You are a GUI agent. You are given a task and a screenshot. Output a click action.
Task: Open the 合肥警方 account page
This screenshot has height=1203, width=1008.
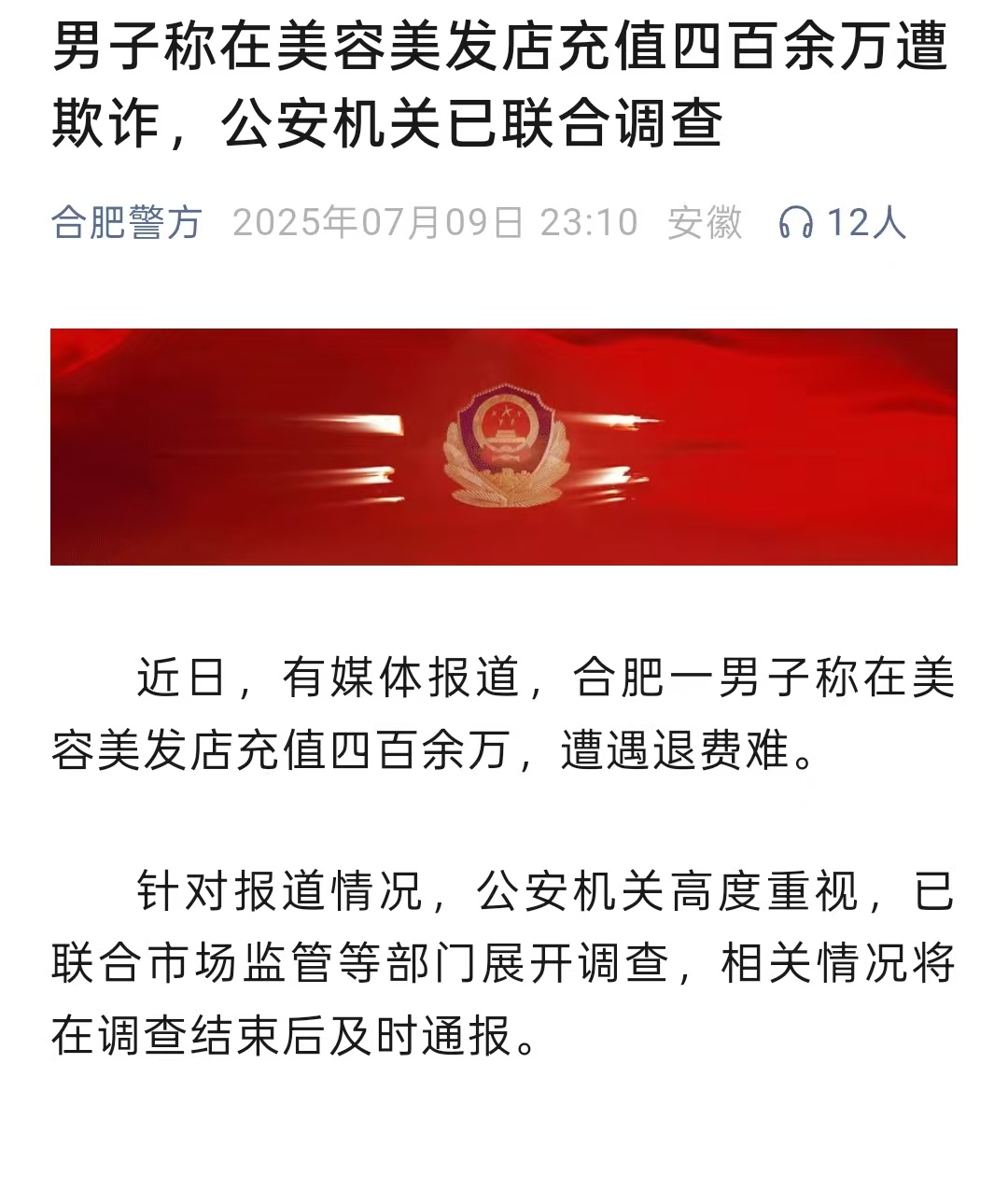tap(126, 223)
